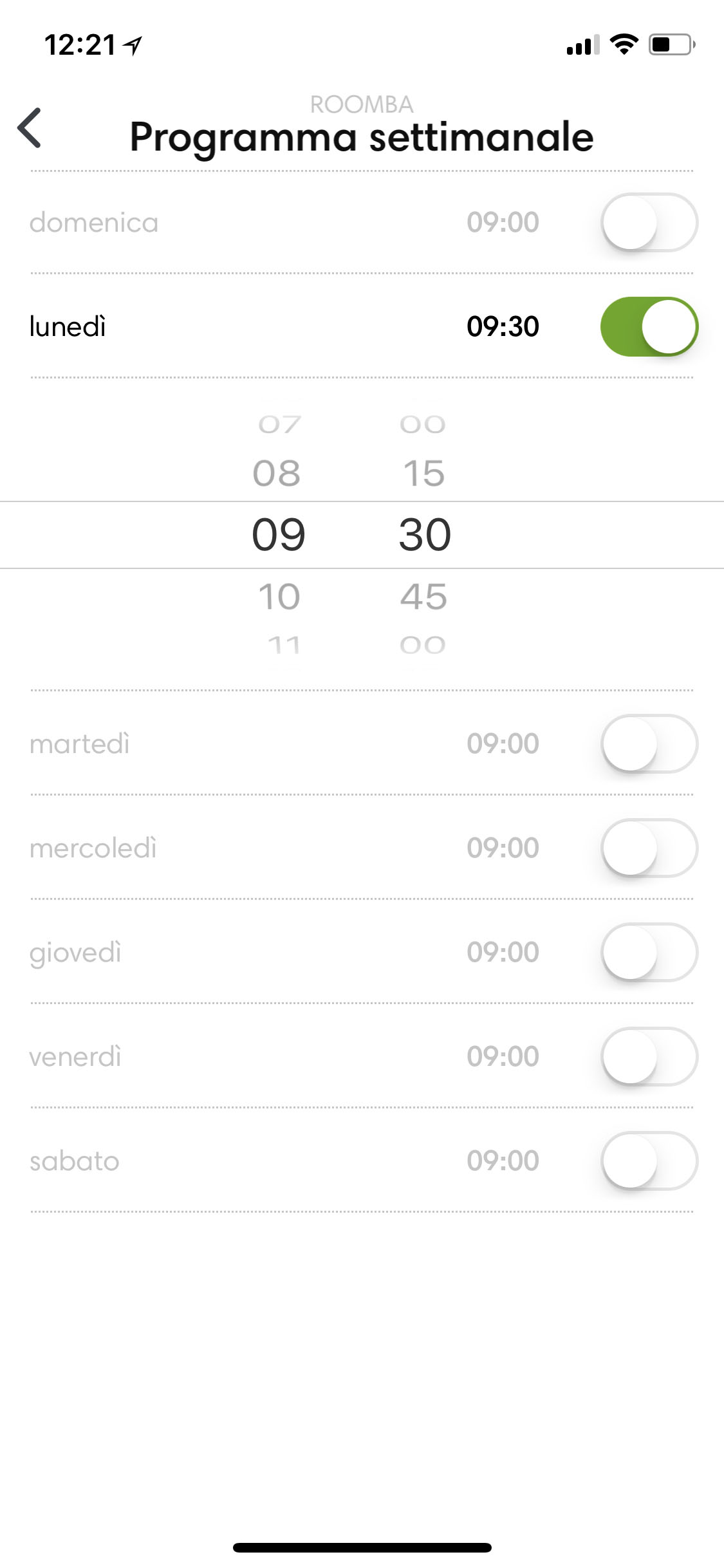Set minutes to 45 in the picker

point(423,597)
